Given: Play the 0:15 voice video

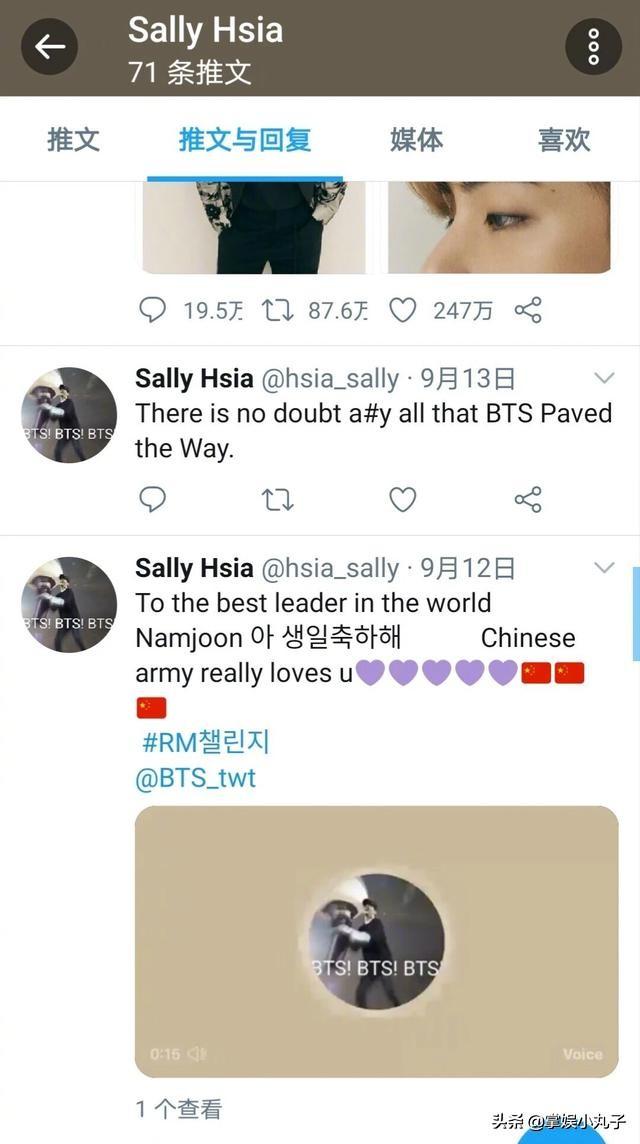Looking at the screenshot, I should click(x=377, y=941).
